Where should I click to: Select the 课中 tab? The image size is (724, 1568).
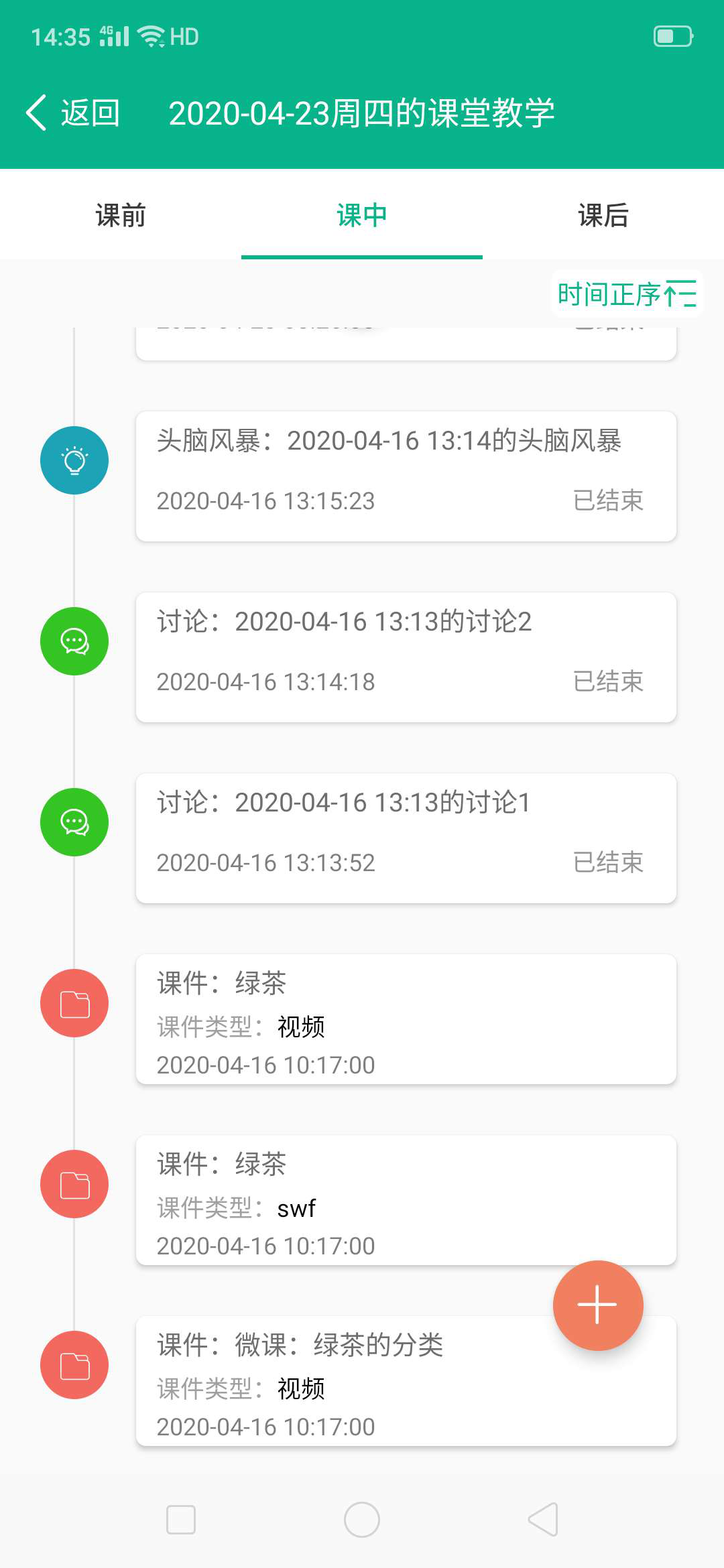[x=362, y=215]
